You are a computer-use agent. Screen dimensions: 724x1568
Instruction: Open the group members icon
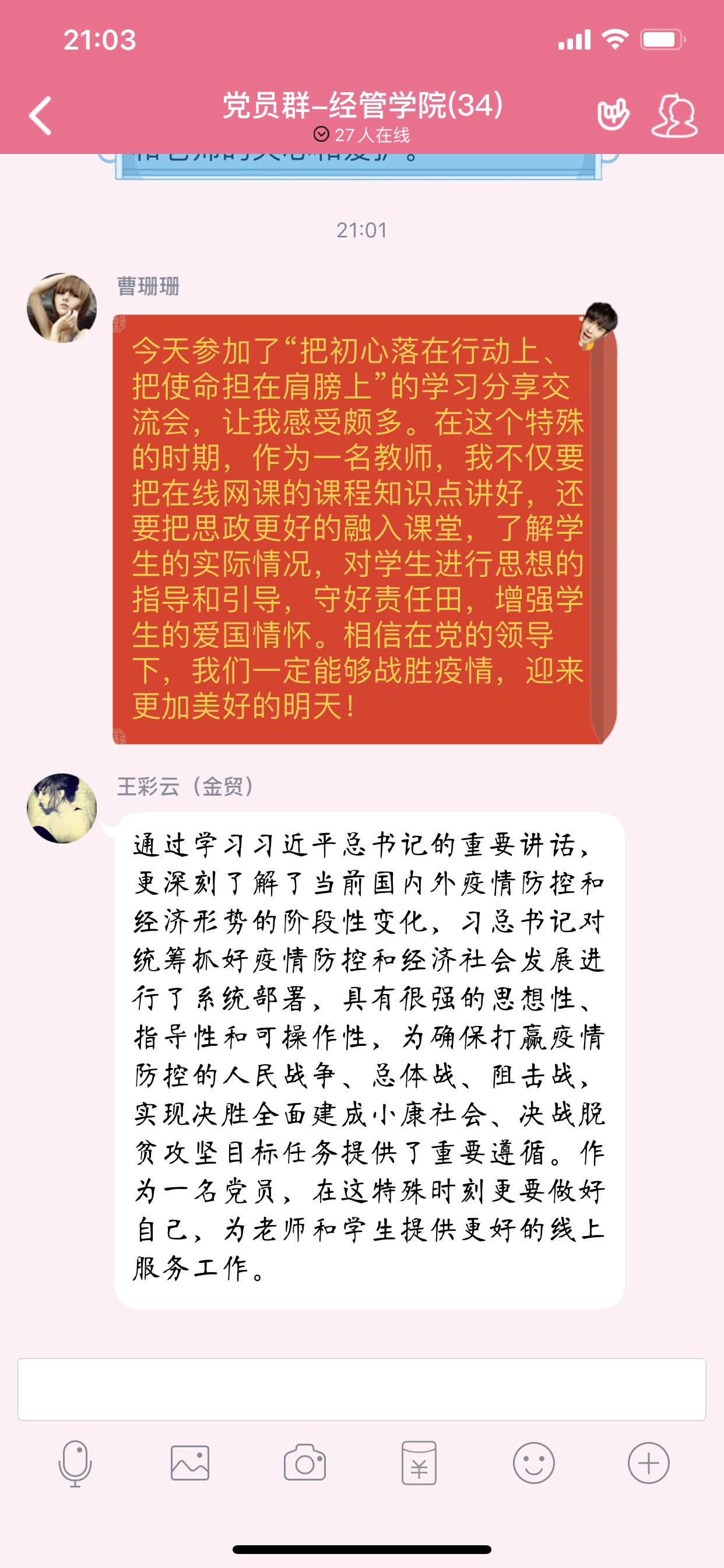coord(674,115)
